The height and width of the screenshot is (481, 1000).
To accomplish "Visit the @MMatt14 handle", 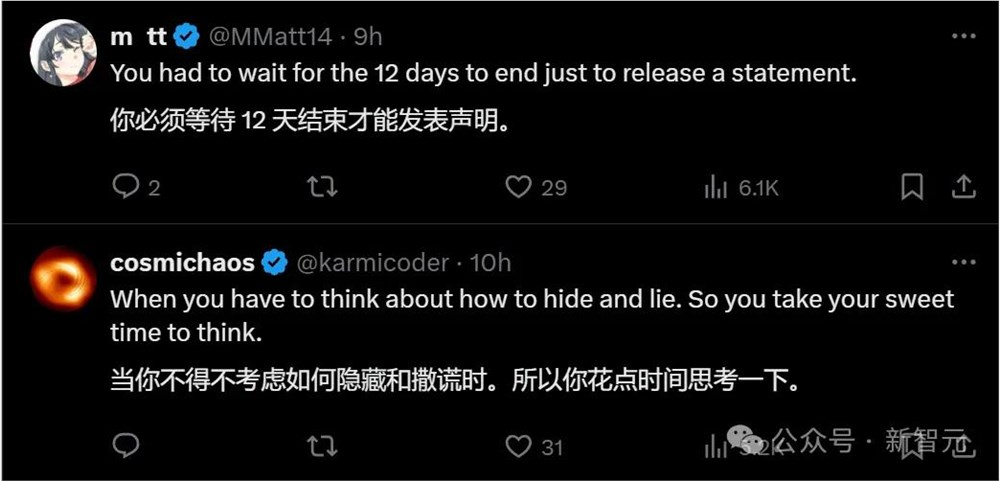I will click(270, 37).
